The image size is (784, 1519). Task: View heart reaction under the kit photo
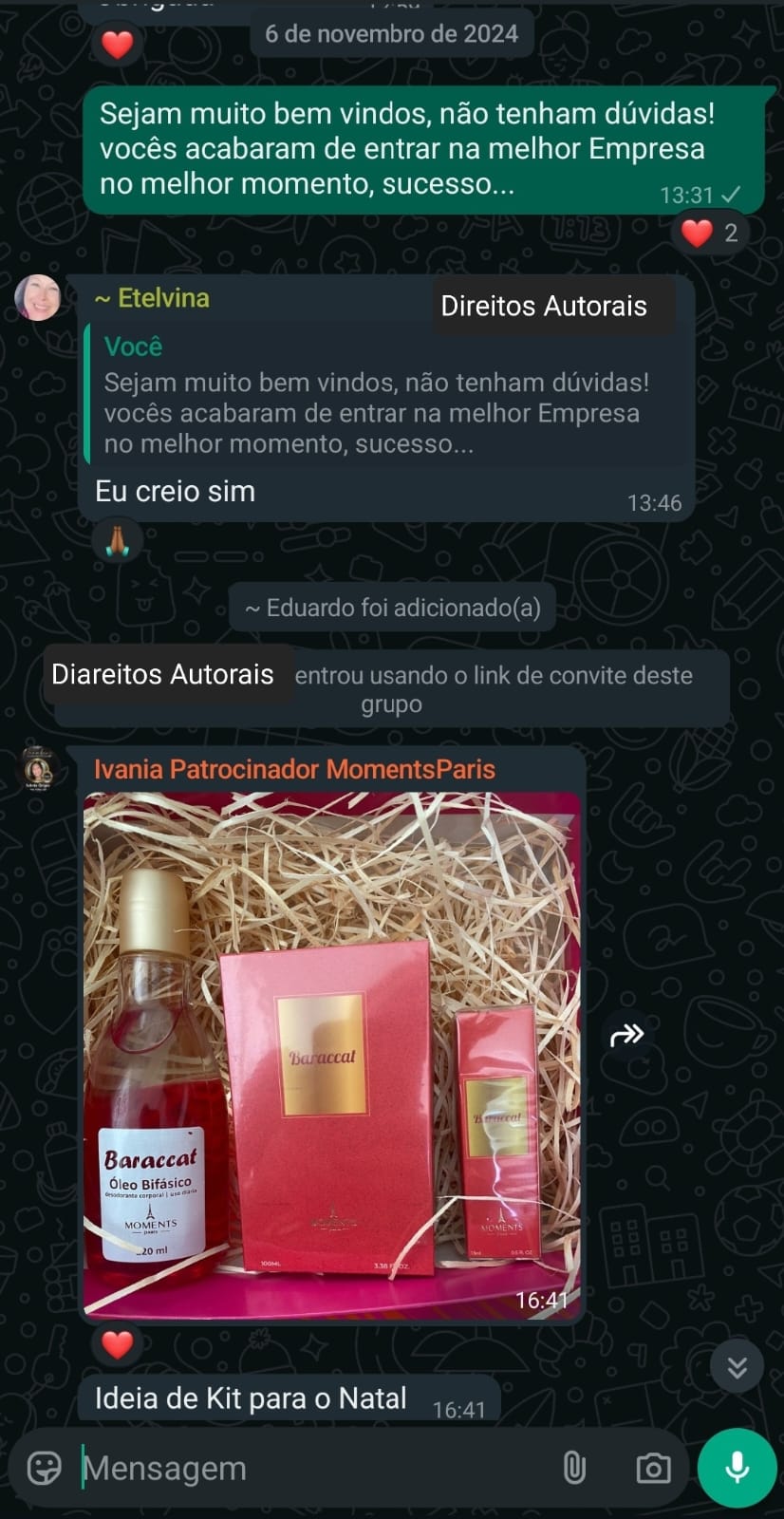(118, 1343)
